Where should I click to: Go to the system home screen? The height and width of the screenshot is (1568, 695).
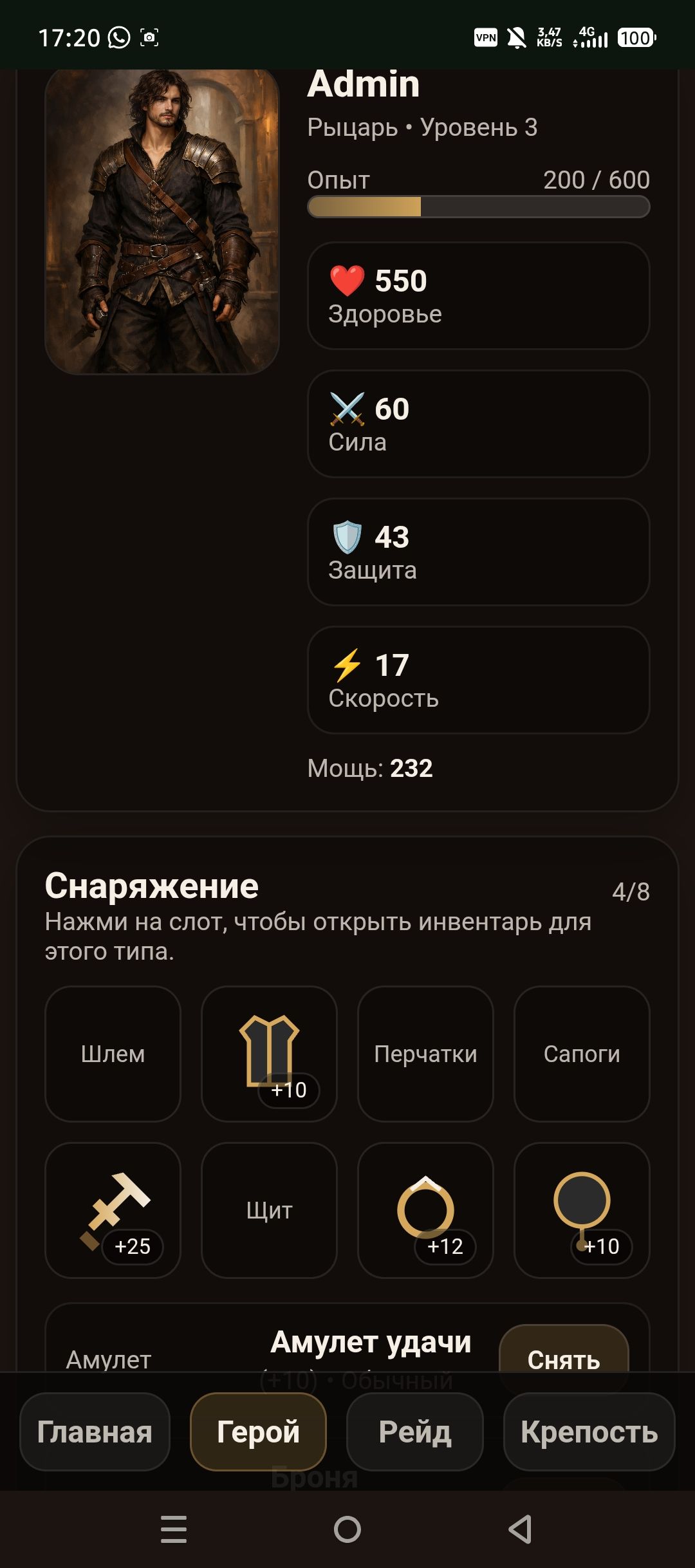[347, 1529]
